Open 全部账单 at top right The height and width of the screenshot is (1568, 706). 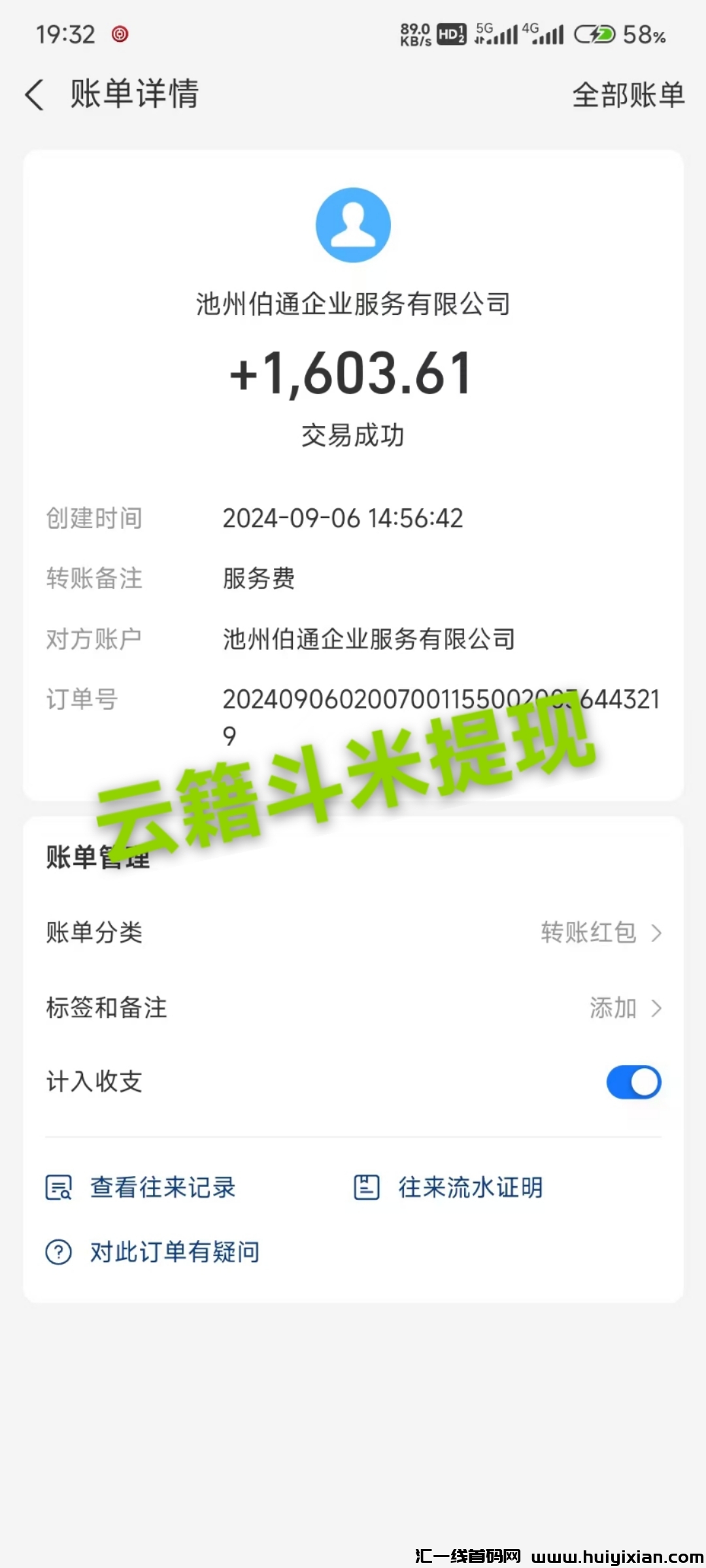(x=629, y=95)
